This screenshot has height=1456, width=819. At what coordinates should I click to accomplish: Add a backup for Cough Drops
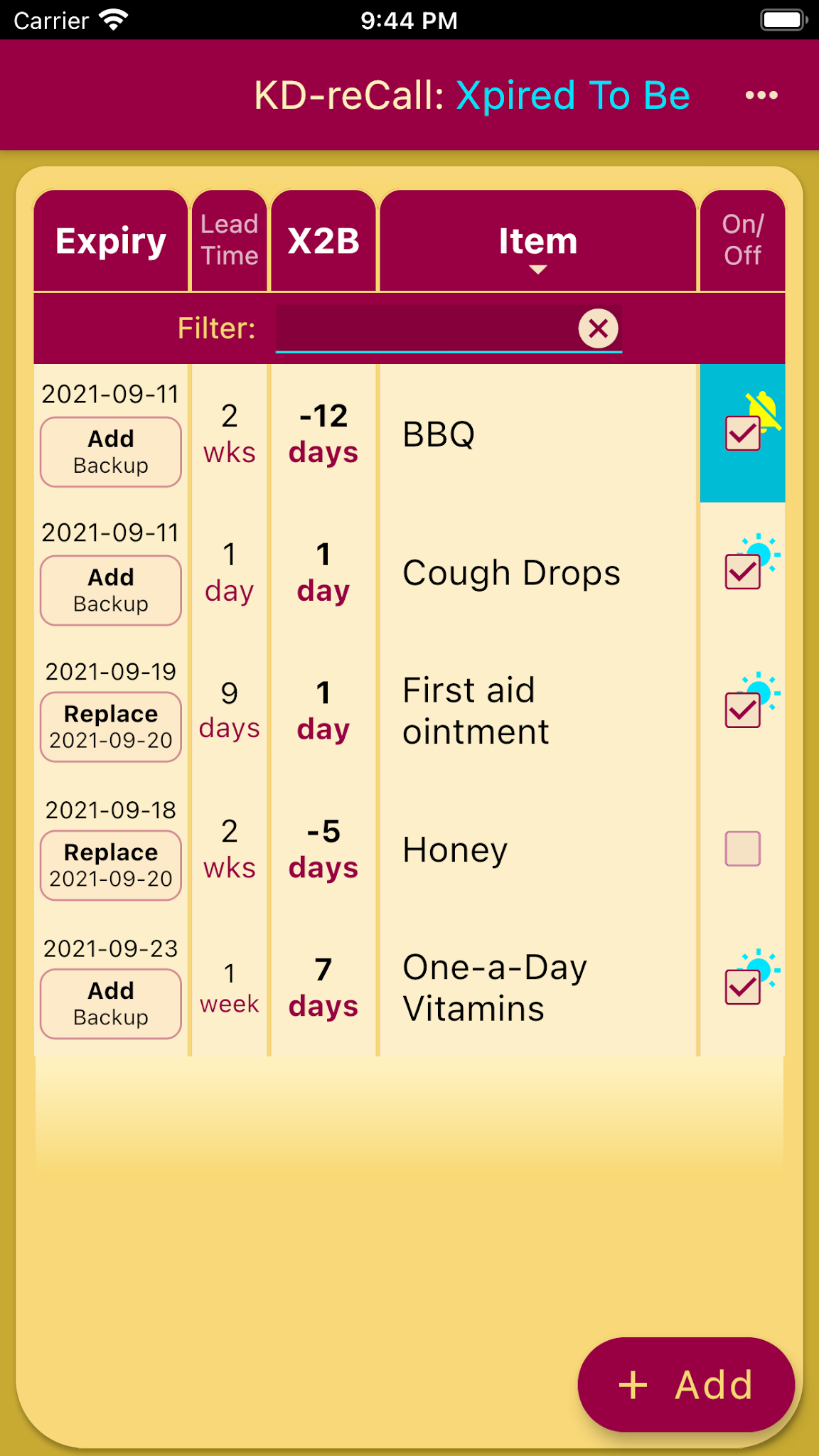click(111, 590)
